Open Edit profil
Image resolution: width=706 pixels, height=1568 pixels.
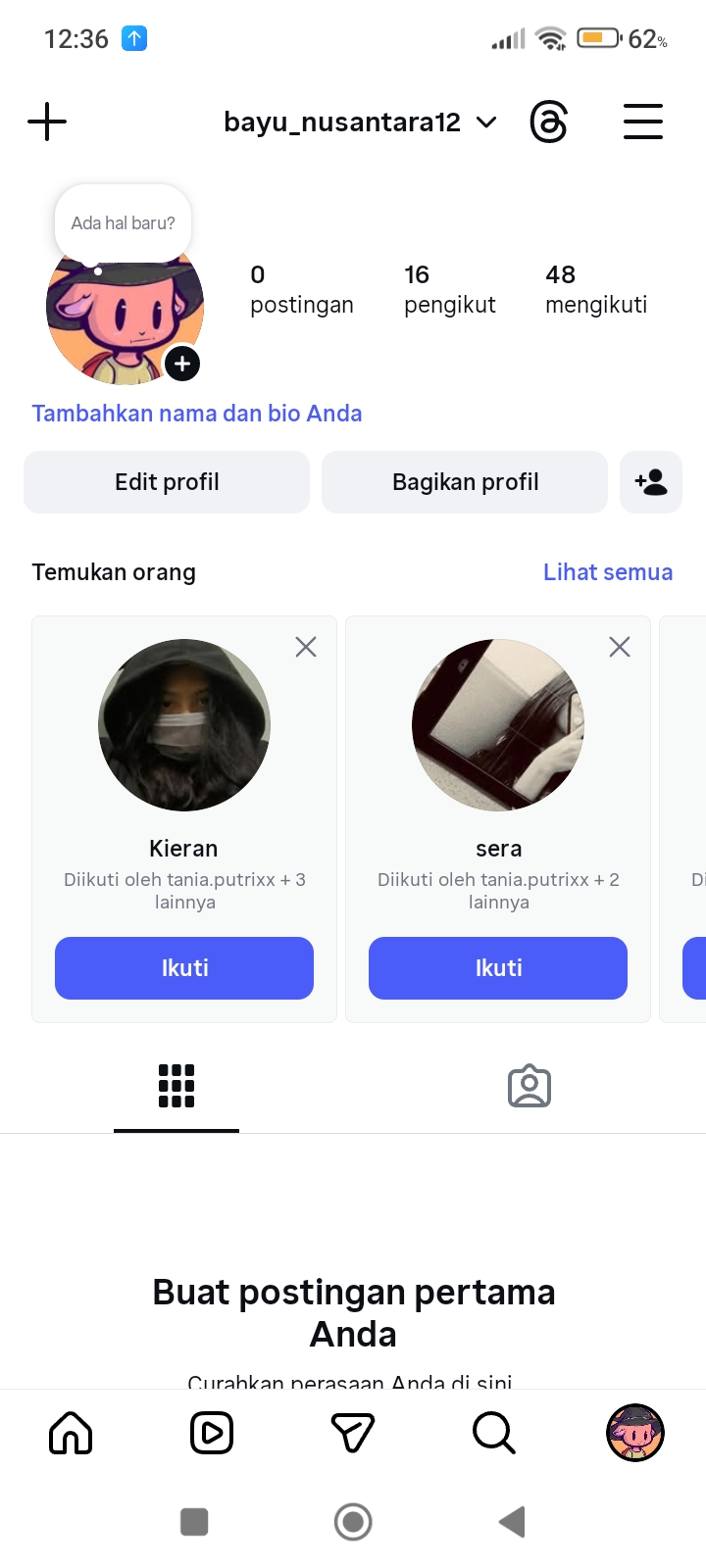[x=167, y=482]
